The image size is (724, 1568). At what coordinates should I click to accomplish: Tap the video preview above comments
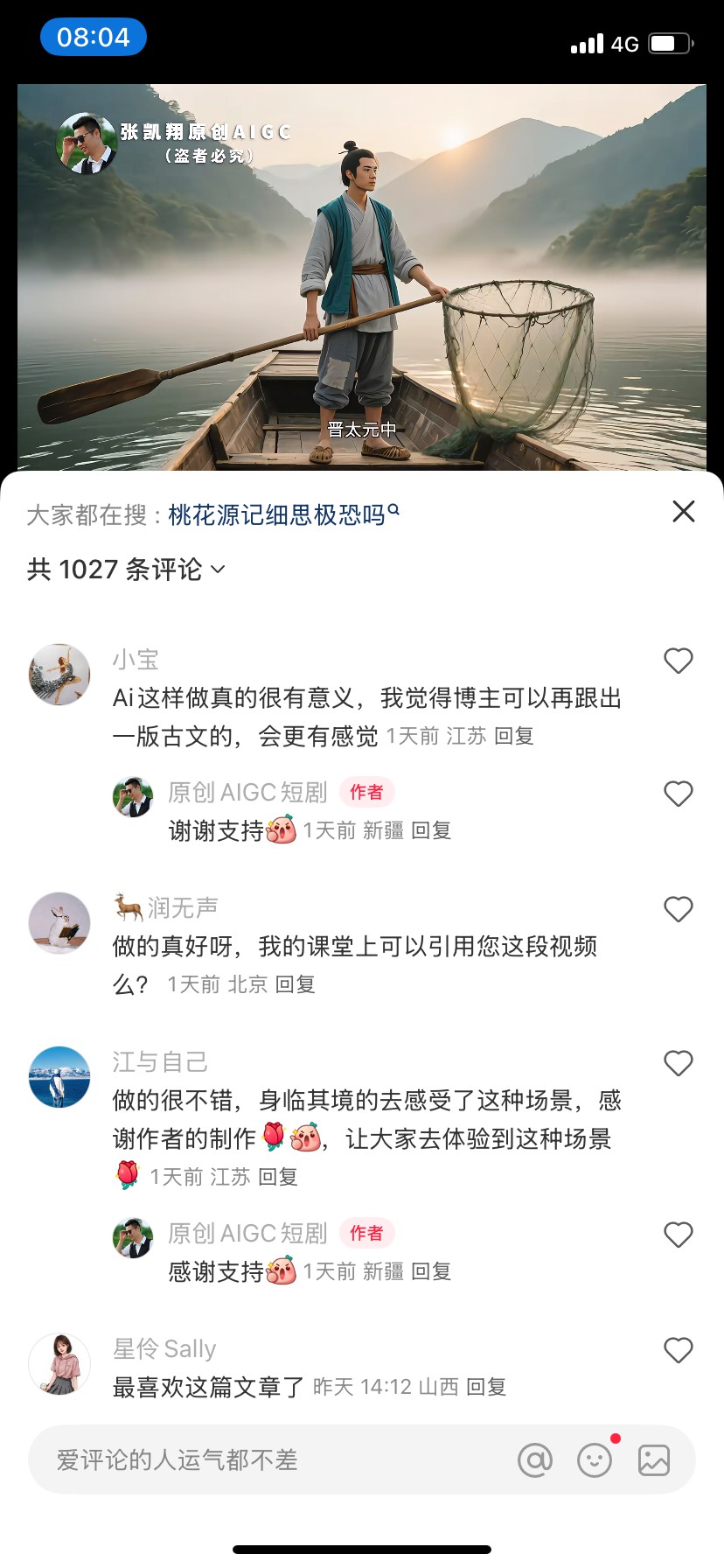click(362, 276)
